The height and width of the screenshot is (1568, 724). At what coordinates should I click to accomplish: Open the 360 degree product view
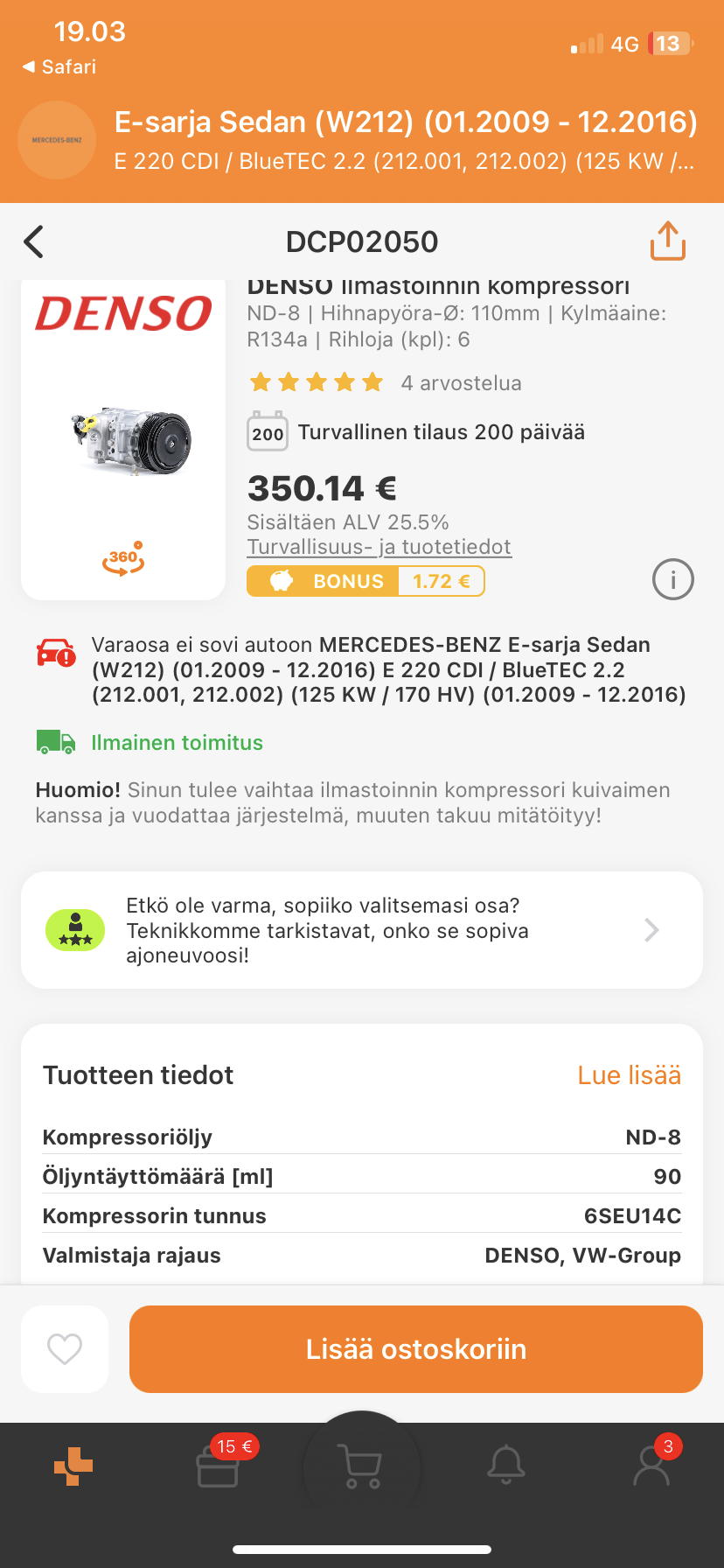(123, 558)
